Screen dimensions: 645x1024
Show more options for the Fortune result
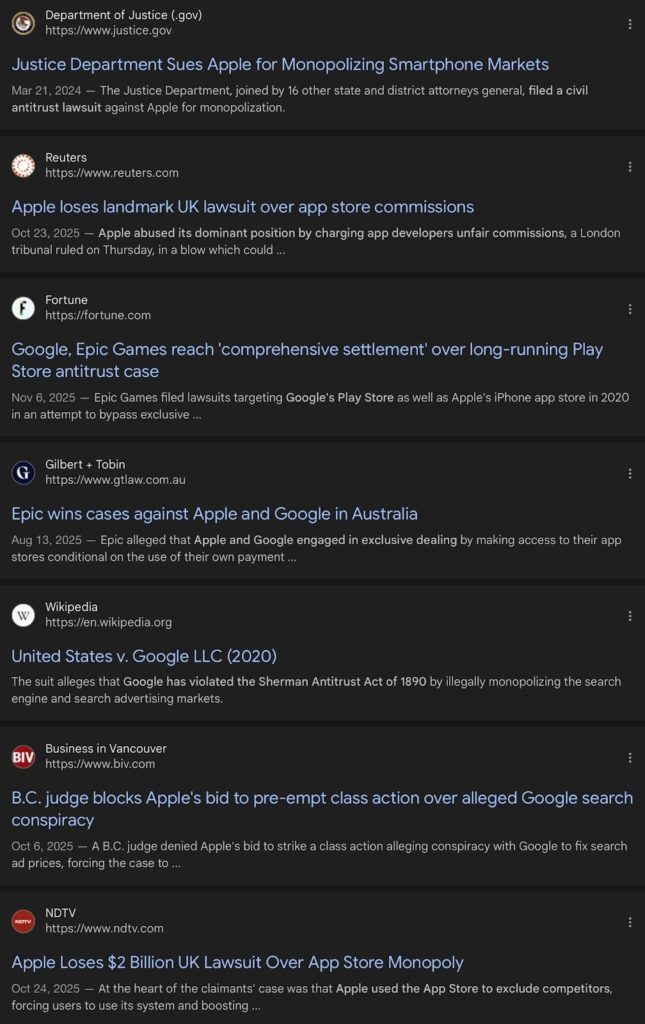click(629, 309)
